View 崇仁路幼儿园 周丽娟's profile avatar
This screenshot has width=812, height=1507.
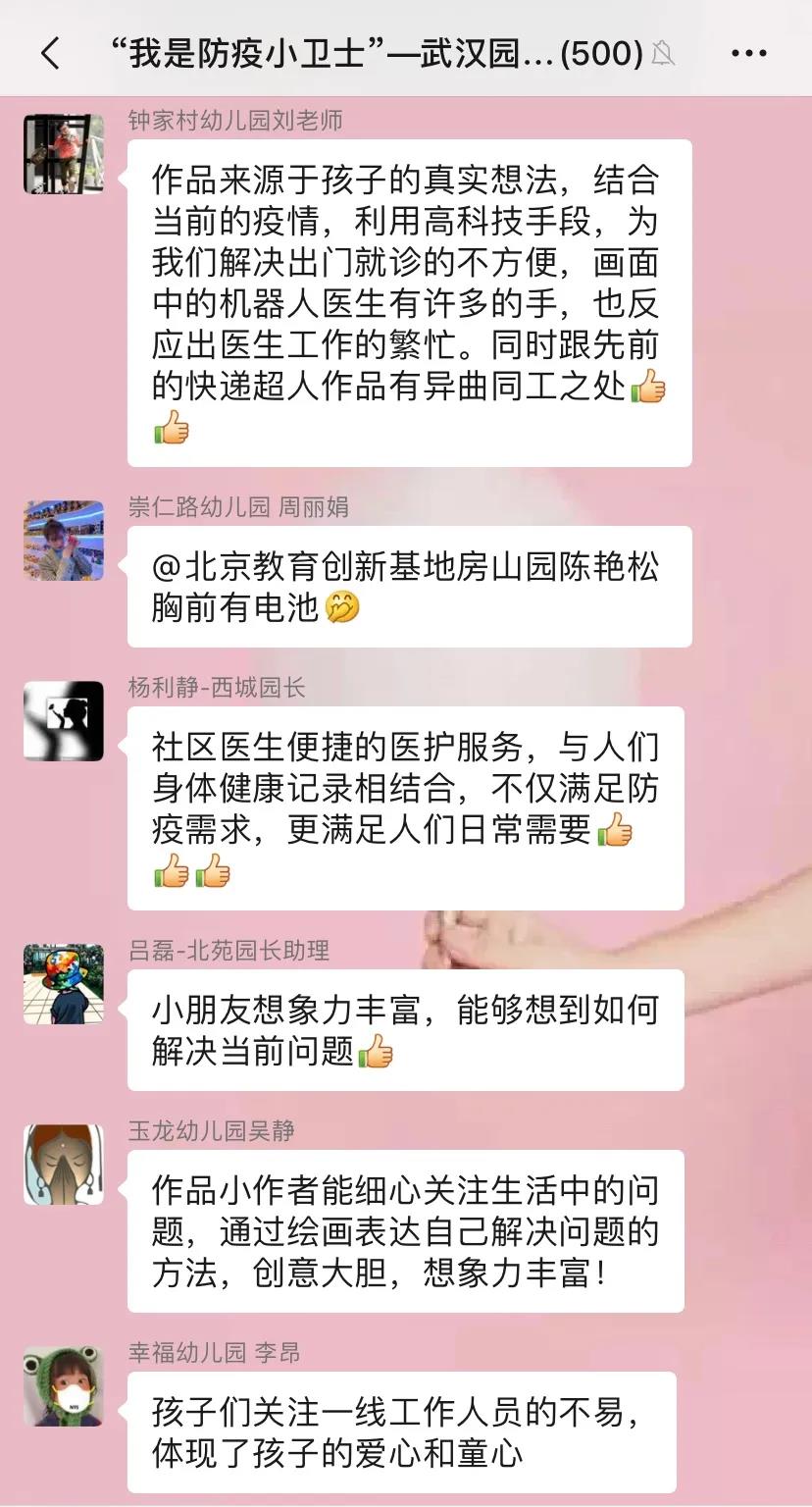(x=64, y=541)
